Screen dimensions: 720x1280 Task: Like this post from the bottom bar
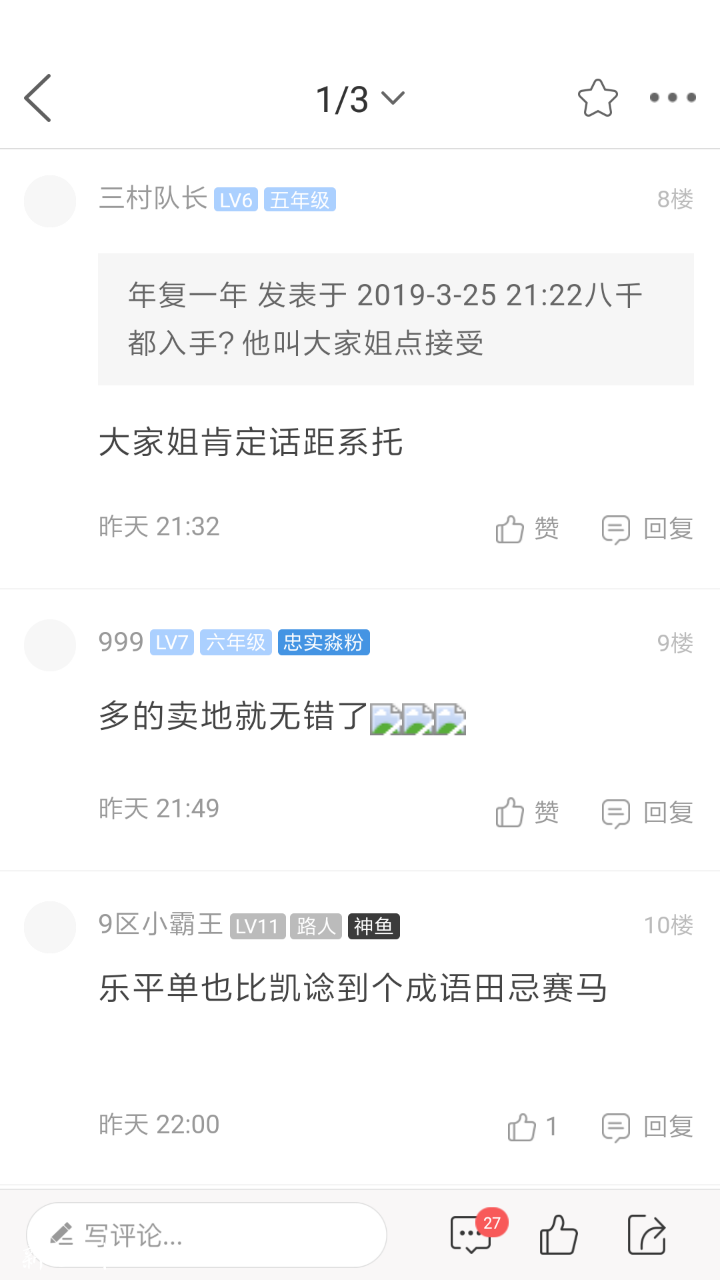558,1235
